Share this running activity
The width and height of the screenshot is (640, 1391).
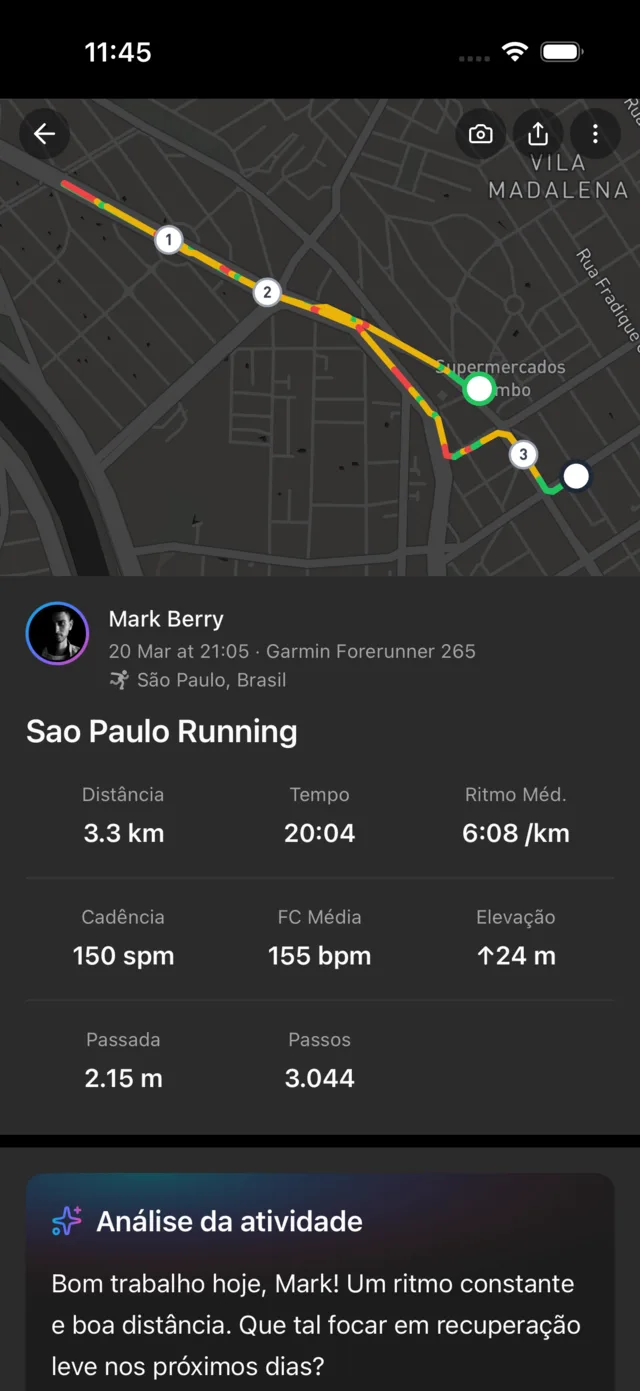[x=538, y=134]
